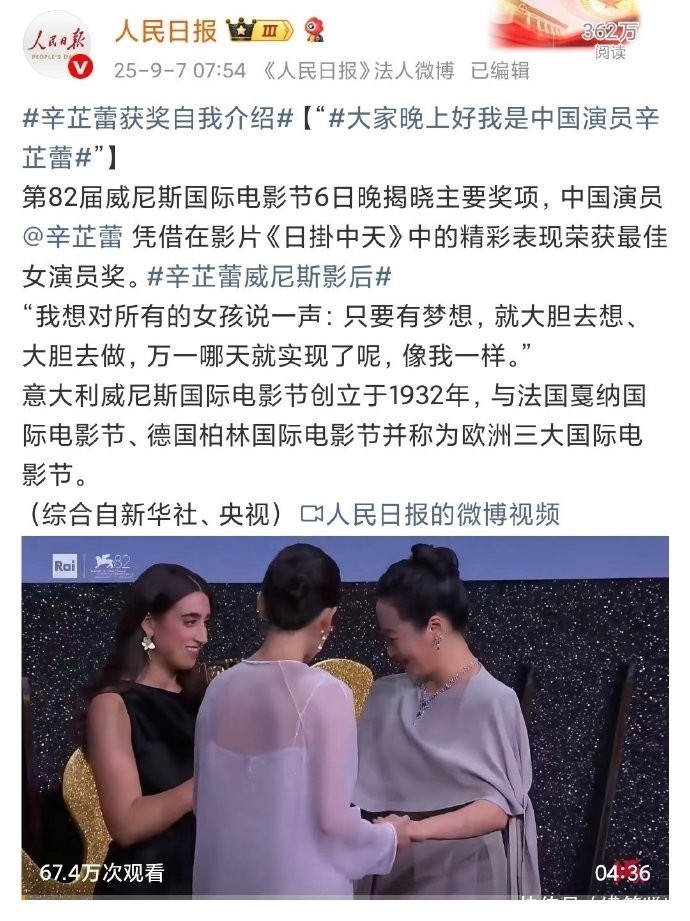The width and height of the screenshot is (690, 921).
Task: Open hashtag #辛芷蕾威尼斯影后#
Action: (268, 274)
